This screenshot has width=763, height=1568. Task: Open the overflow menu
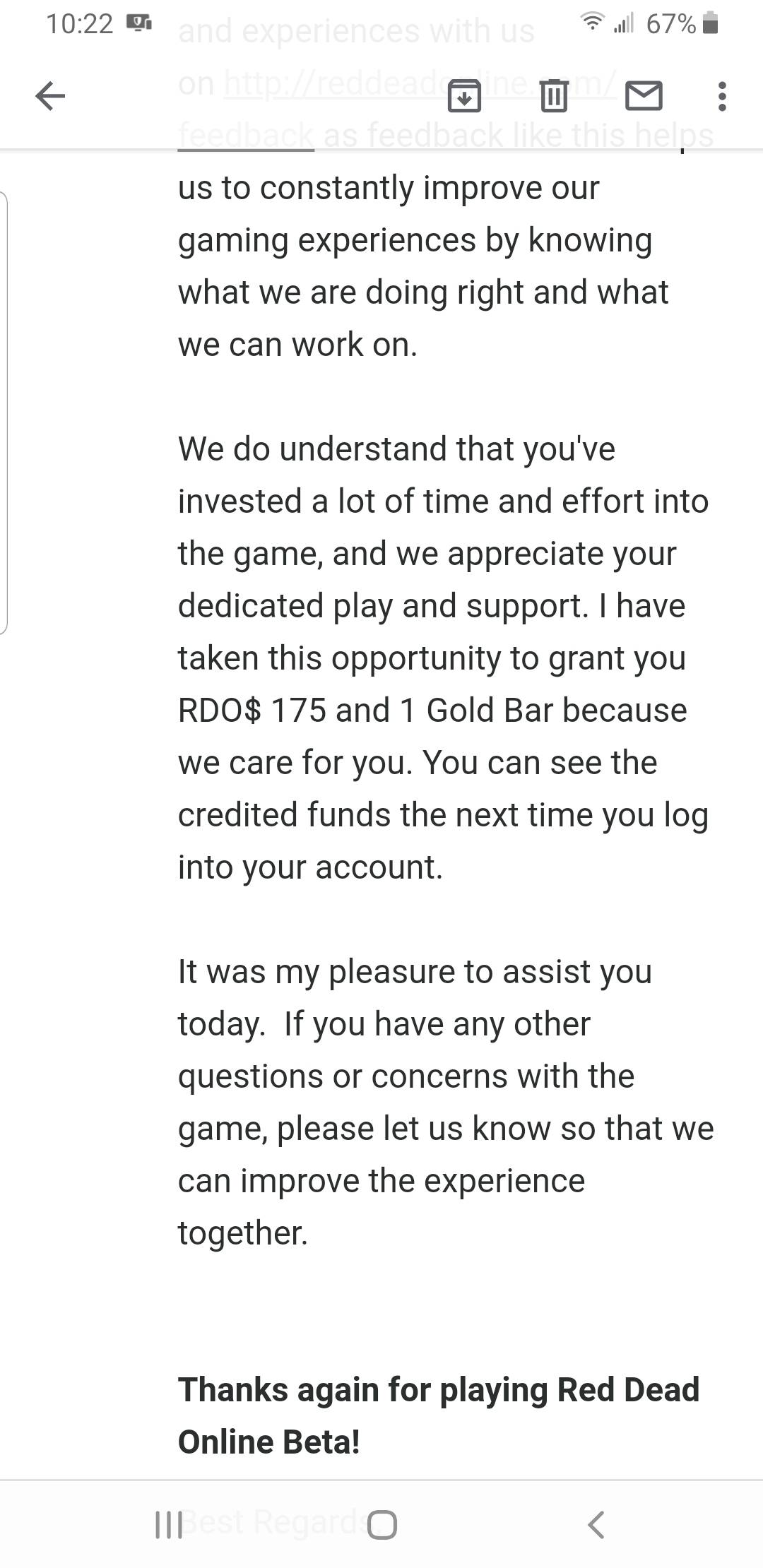coord(721,96)
